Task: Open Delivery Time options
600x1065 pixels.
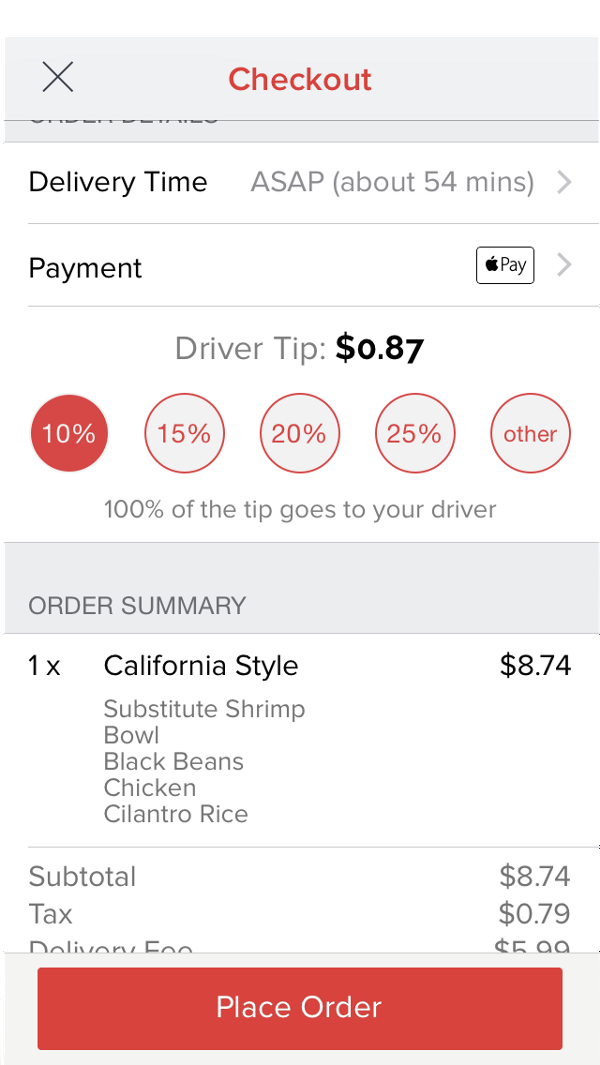Action: pos(300,183)
